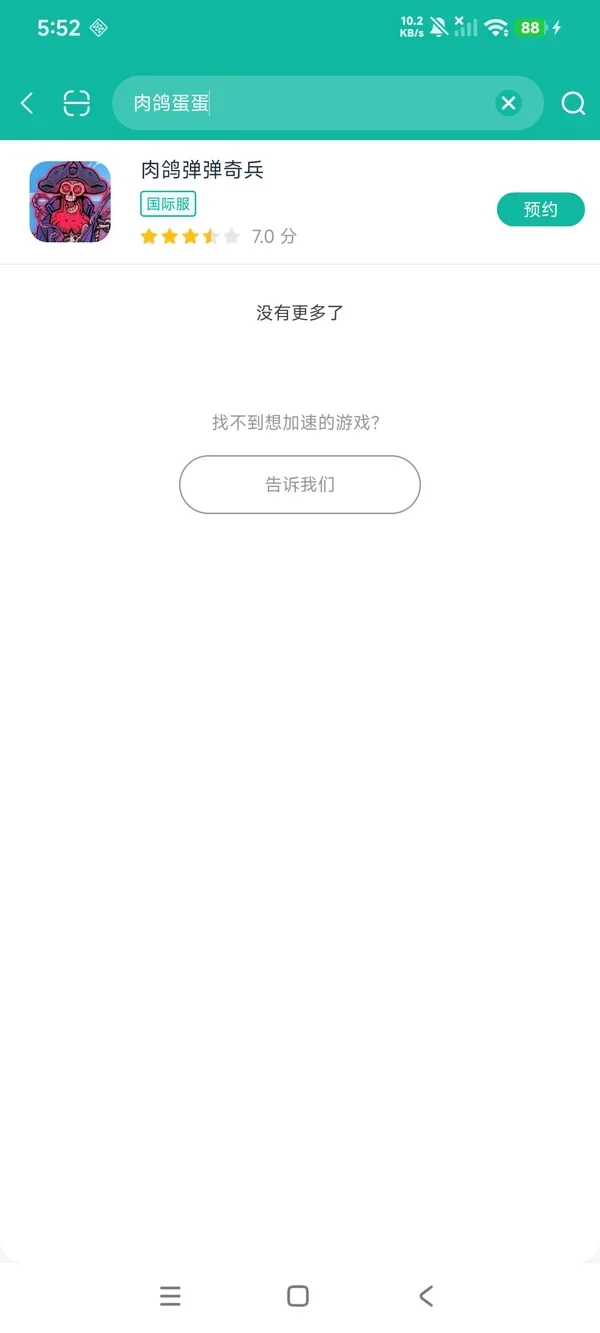This screenshot has height=1333, width=600.
Task: Go back using the top-left arrow
Action: pyautogui.click(x=27, y=103)
